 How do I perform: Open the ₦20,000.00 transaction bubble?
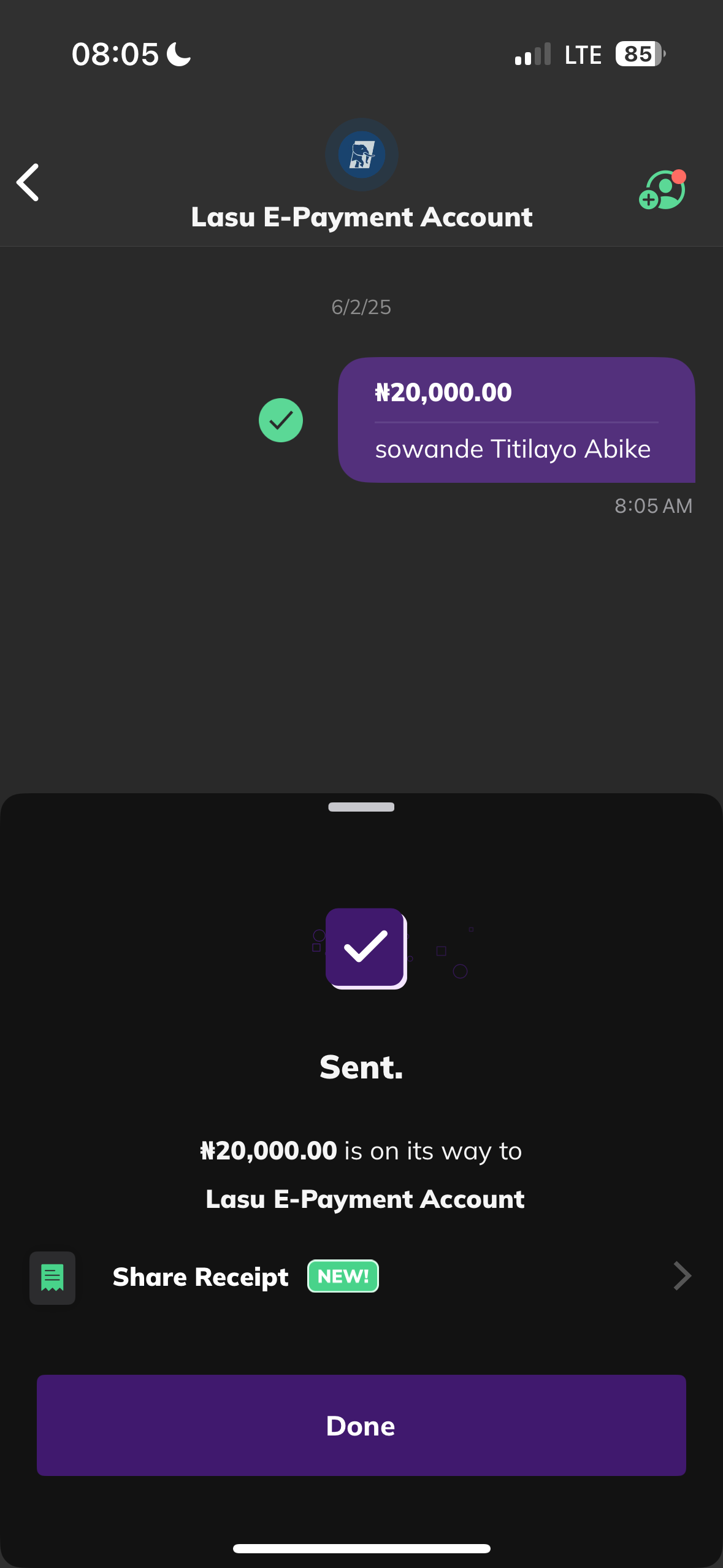point(516,420)
